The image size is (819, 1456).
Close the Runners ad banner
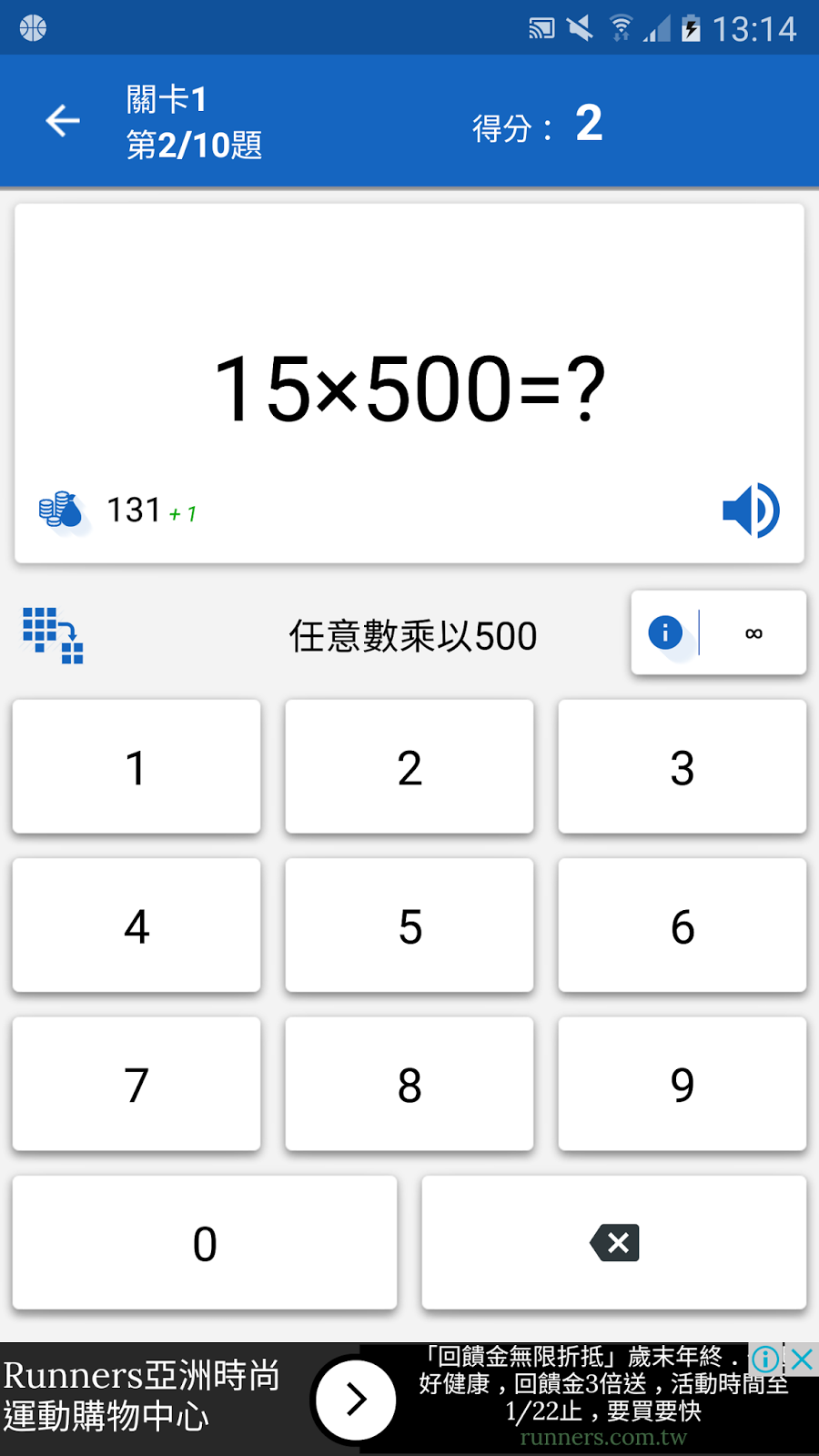click(x=802, y=1360)
